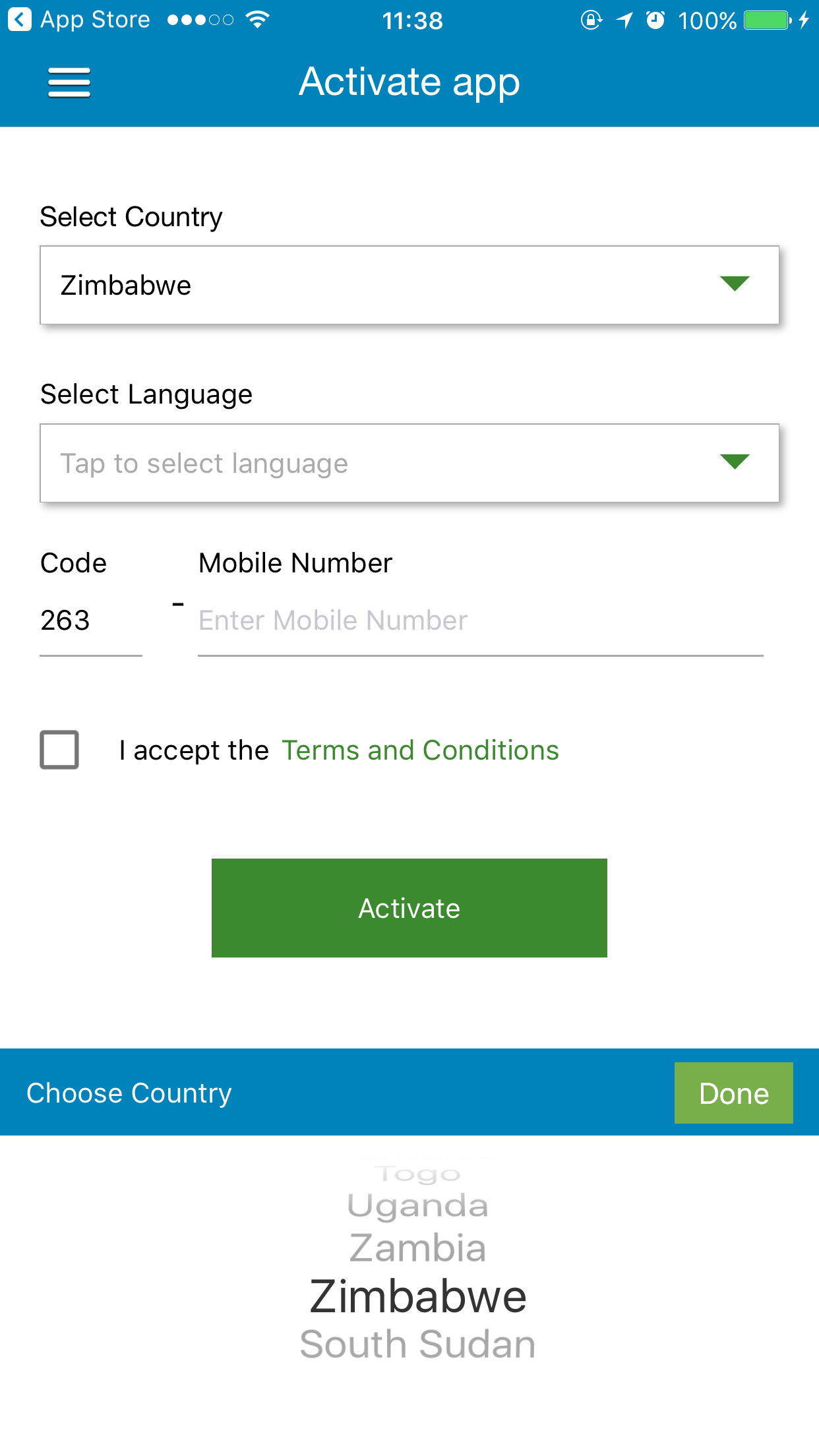The height and width of the screenshot is (1456, 819).
Task: Select Uganda in the country picker
Action: [x=417, y=1206]
